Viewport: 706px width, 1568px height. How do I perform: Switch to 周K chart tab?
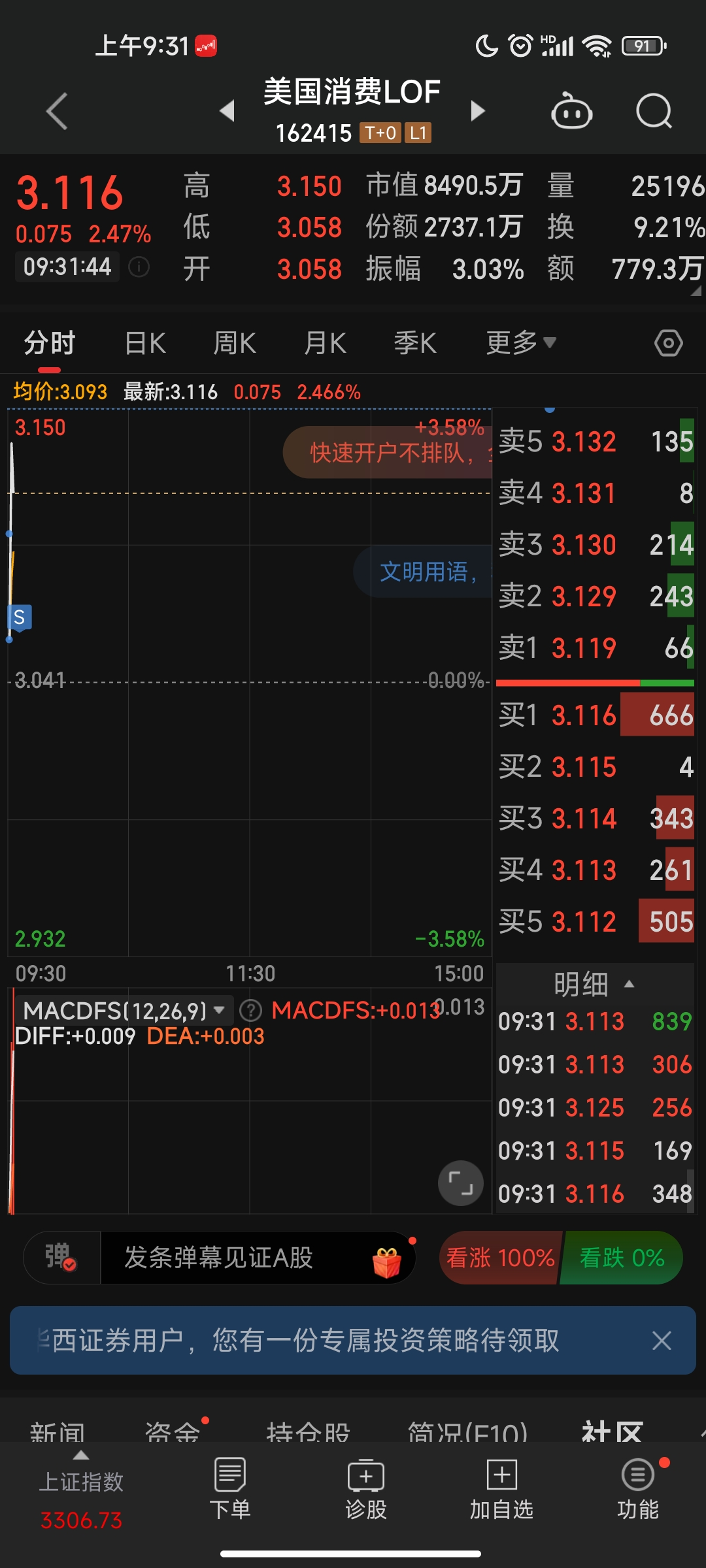pos(235,343)
